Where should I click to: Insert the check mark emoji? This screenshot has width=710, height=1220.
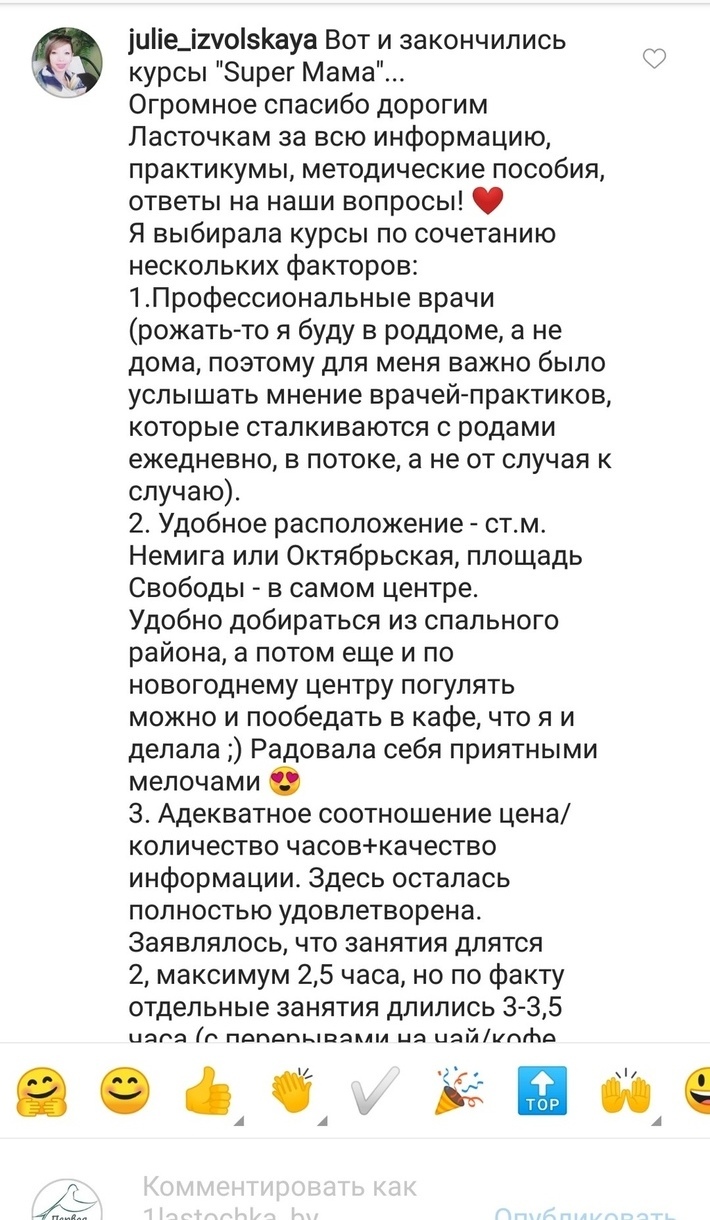tap(375, 1092)
